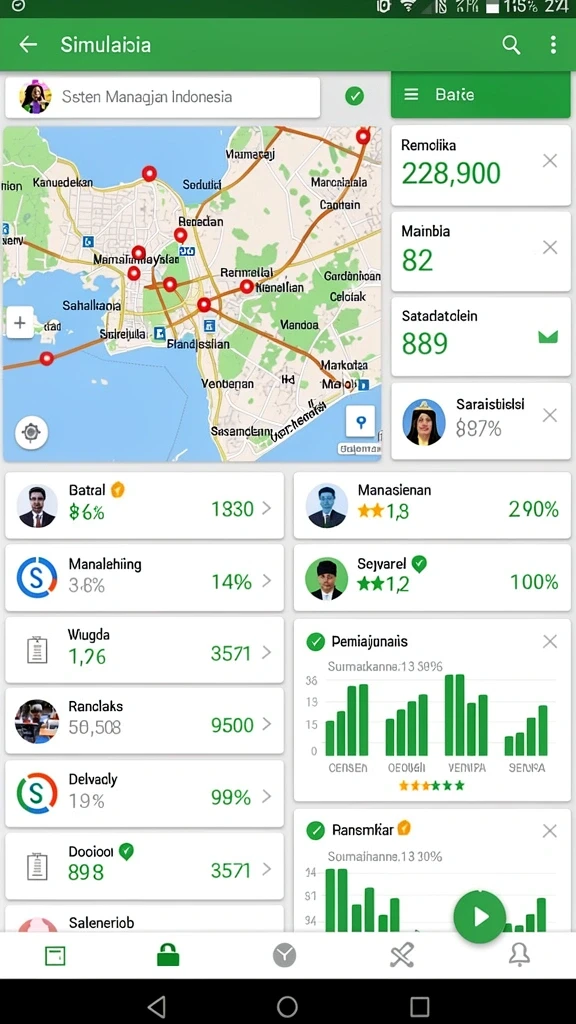This screenshot has width=576, height=1024.
Task: Open the notifications bell tab
Action: (x=519, y=955)
